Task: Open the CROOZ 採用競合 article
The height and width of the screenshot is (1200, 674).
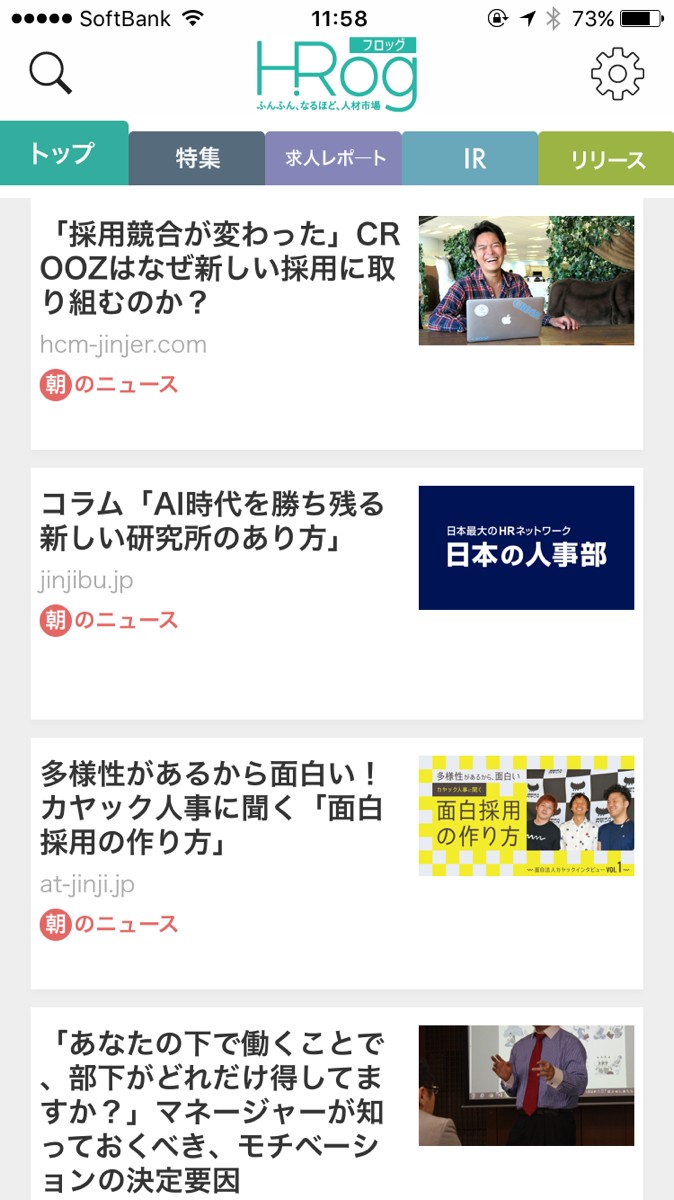Action: click(x=220, y=267)
